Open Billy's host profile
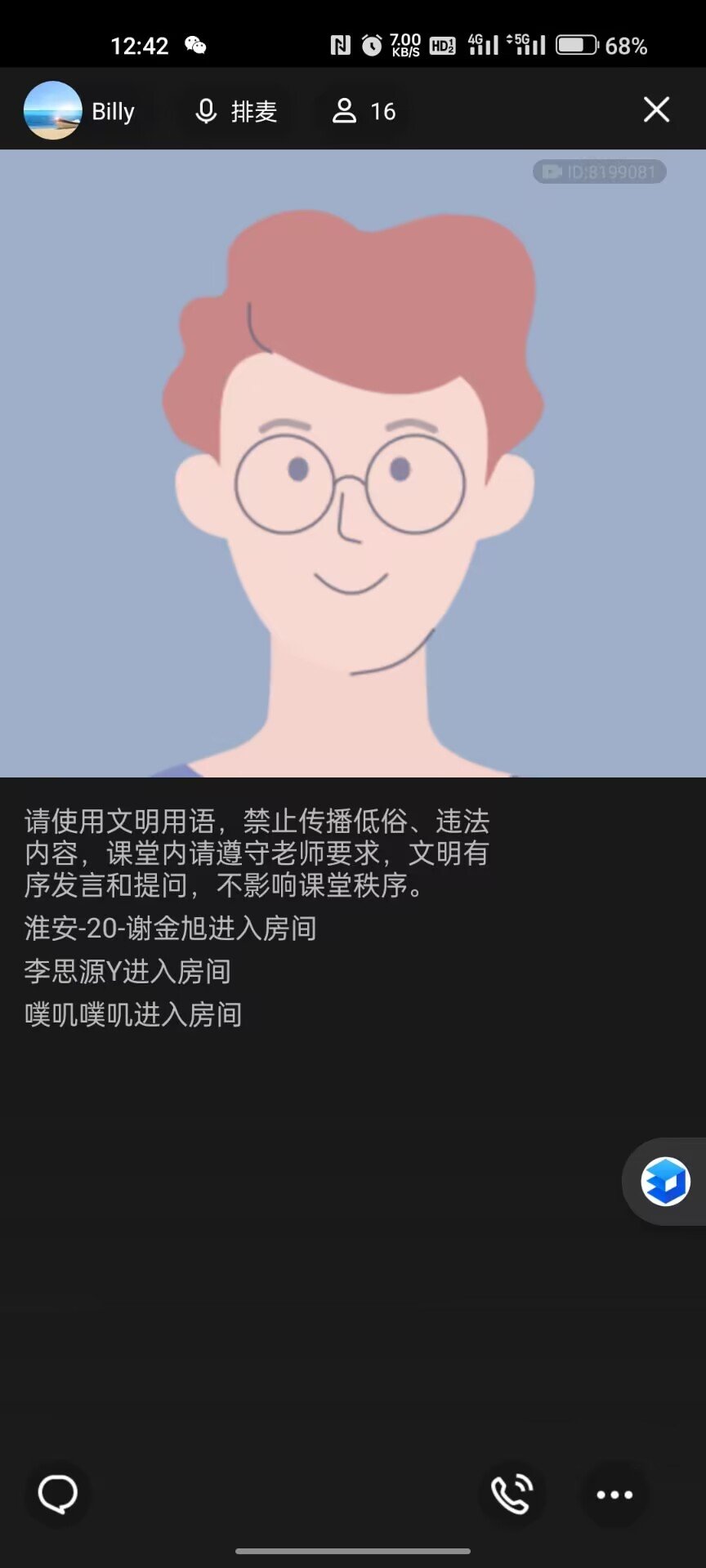The width and height of the screenshot is (706, 1568). click(79, 111)
